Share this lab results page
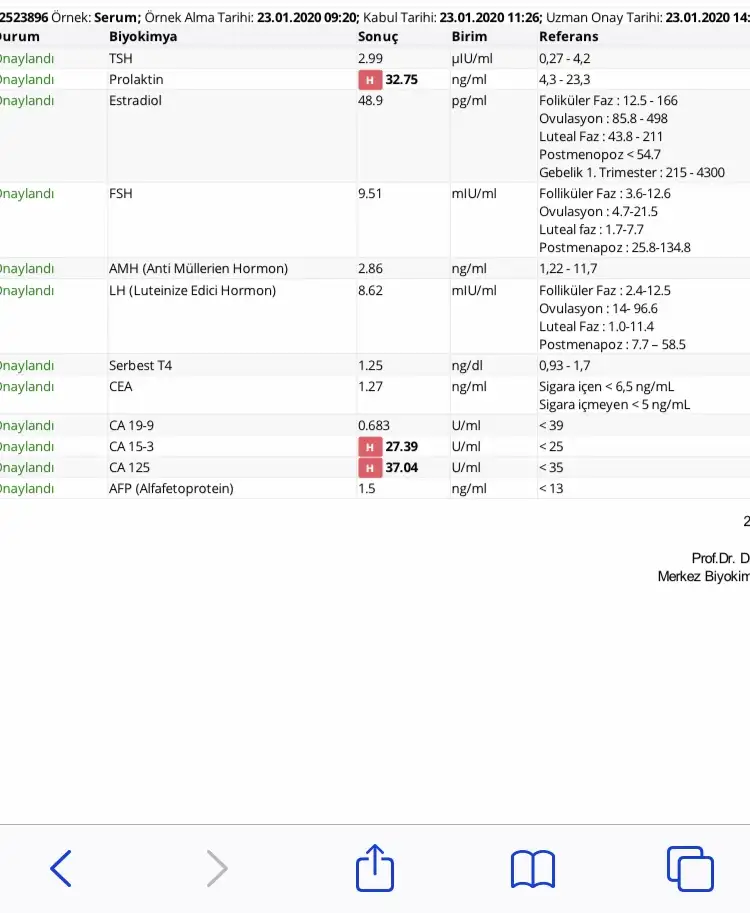The image size is (750, 913). click(375, 868)
